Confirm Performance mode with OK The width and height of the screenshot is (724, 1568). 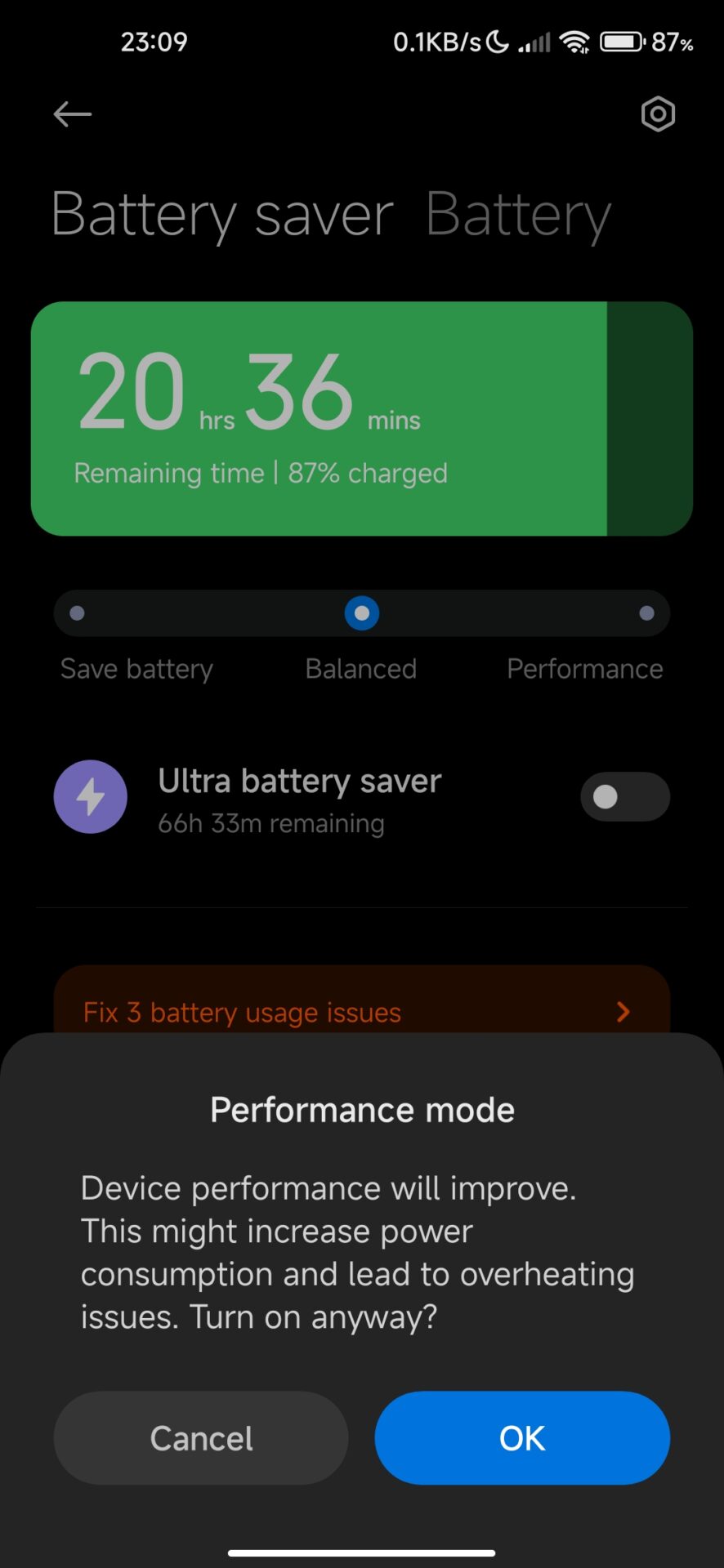click(x=522, y=1438)
